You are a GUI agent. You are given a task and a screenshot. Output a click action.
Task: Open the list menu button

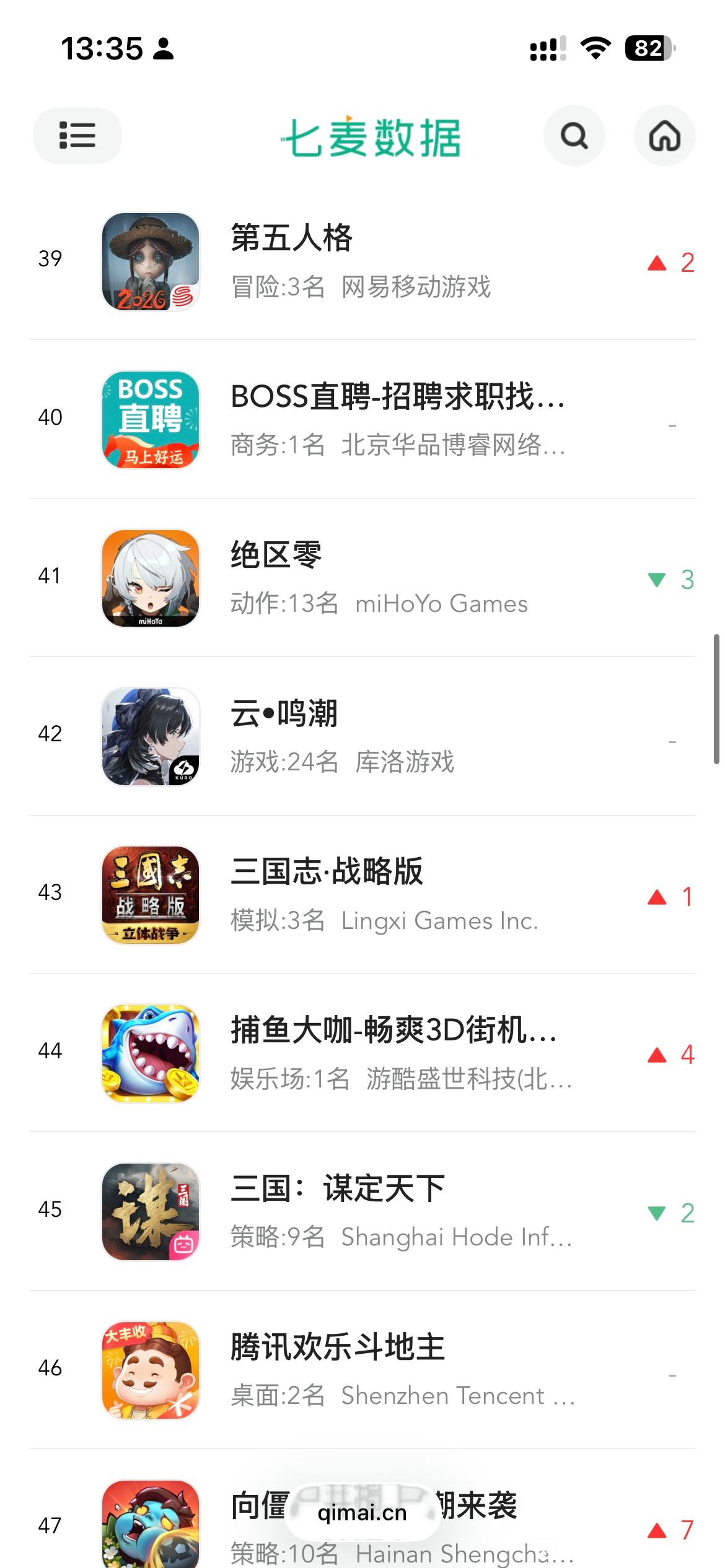[x=77, y=136]
